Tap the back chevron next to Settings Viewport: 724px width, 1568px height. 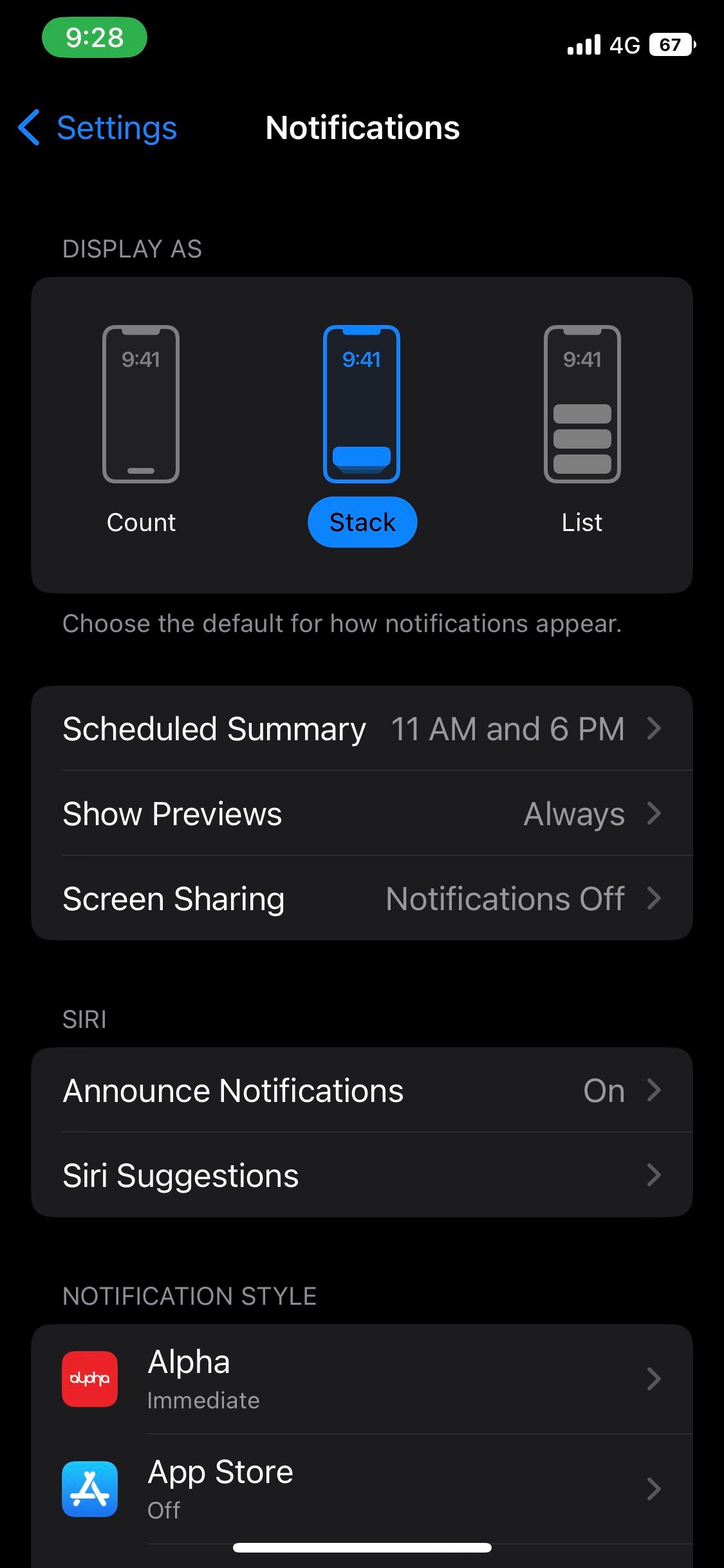coord(29,128)
